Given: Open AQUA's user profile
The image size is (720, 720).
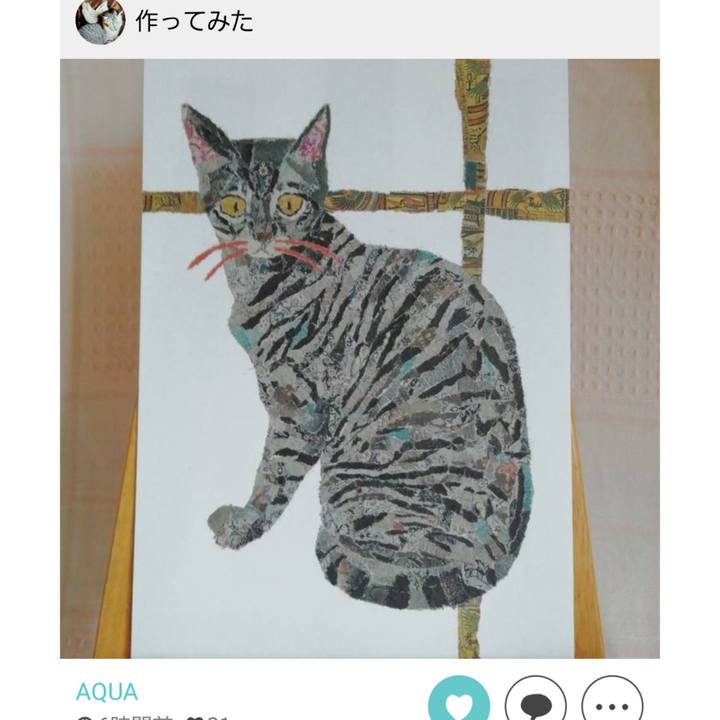Looking at the screenshot, I should pos(106,692).
